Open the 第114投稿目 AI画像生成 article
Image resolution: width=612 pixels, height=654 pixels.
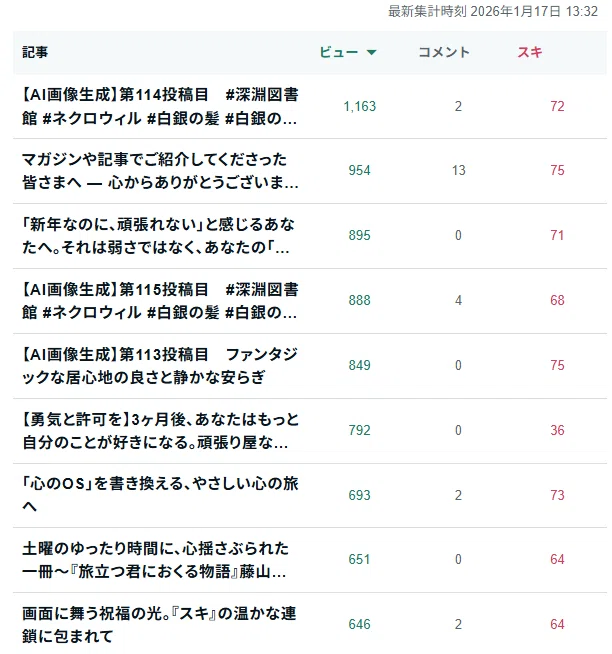pos(160,106)
